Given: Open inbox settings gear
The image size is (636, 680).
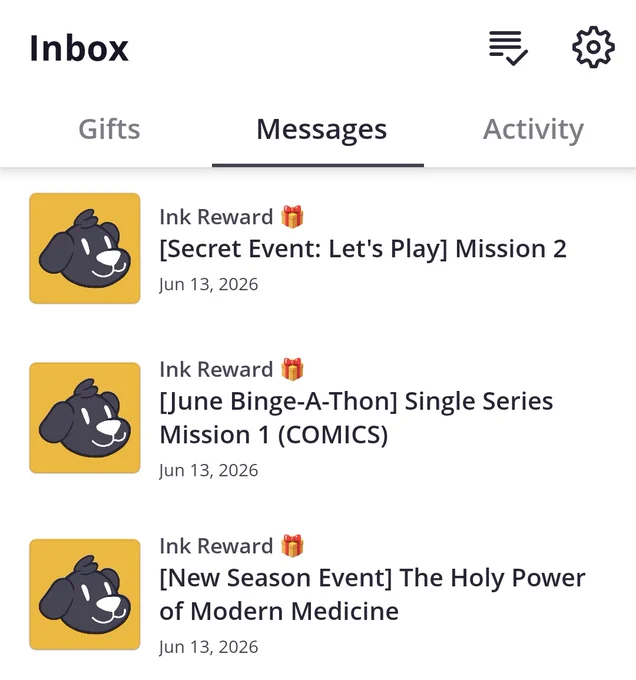Looking at the screenshot, I should 593,47.
